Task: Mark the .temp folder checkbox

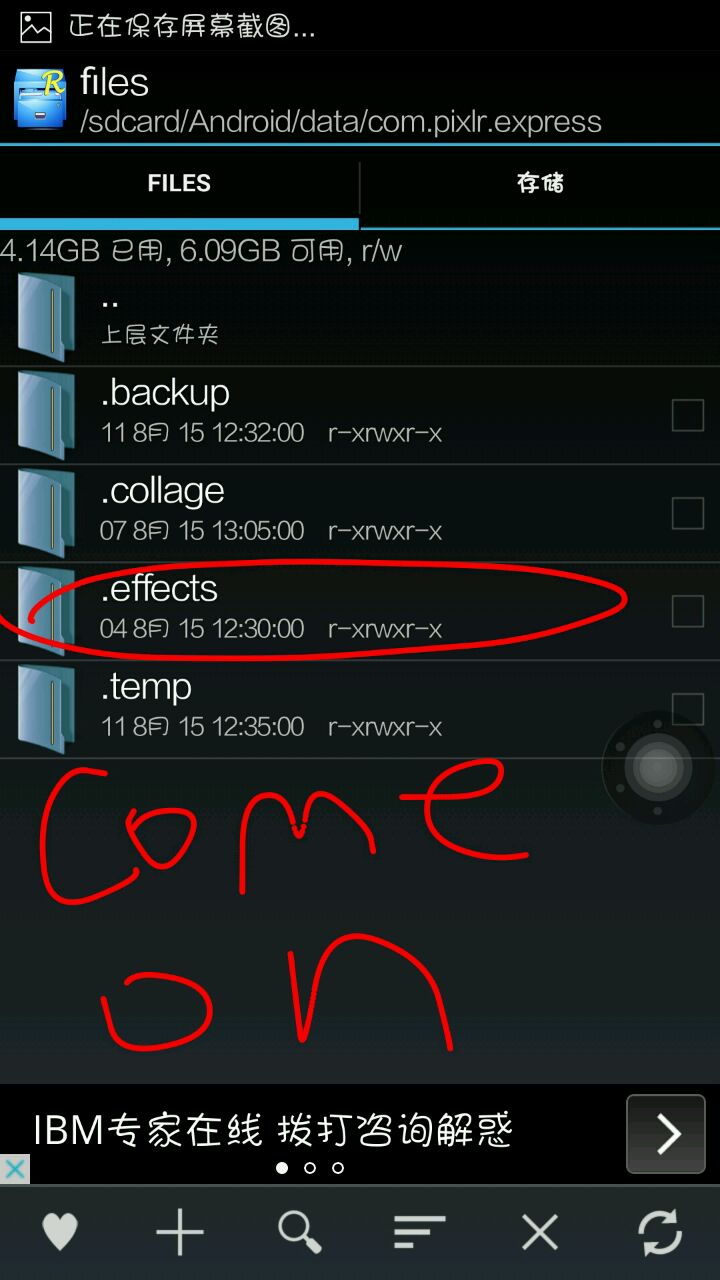Action: [687, 708]
